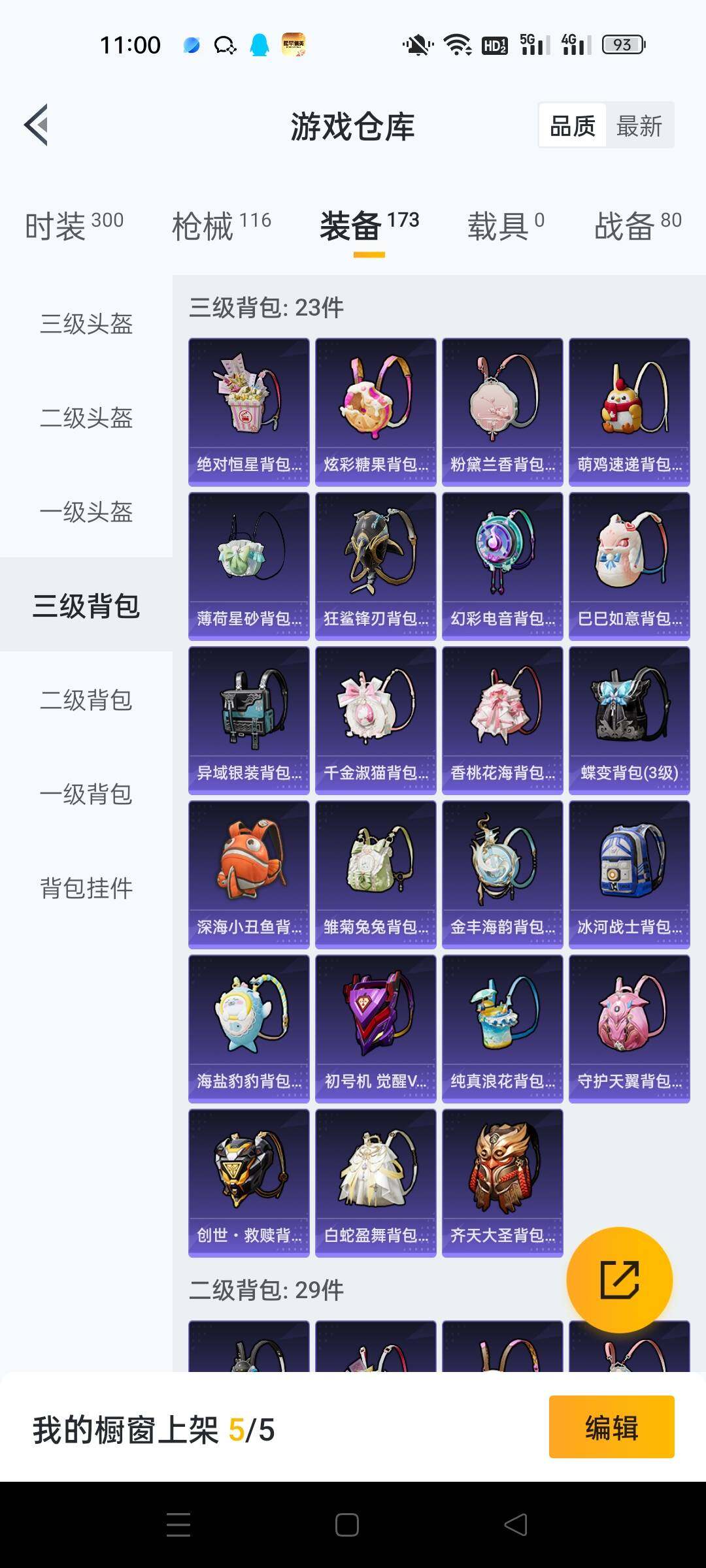Open the 绝对恒星背包 item
Screen dimensions: 706x1568
pyautogui.click(x=249, y=412)
